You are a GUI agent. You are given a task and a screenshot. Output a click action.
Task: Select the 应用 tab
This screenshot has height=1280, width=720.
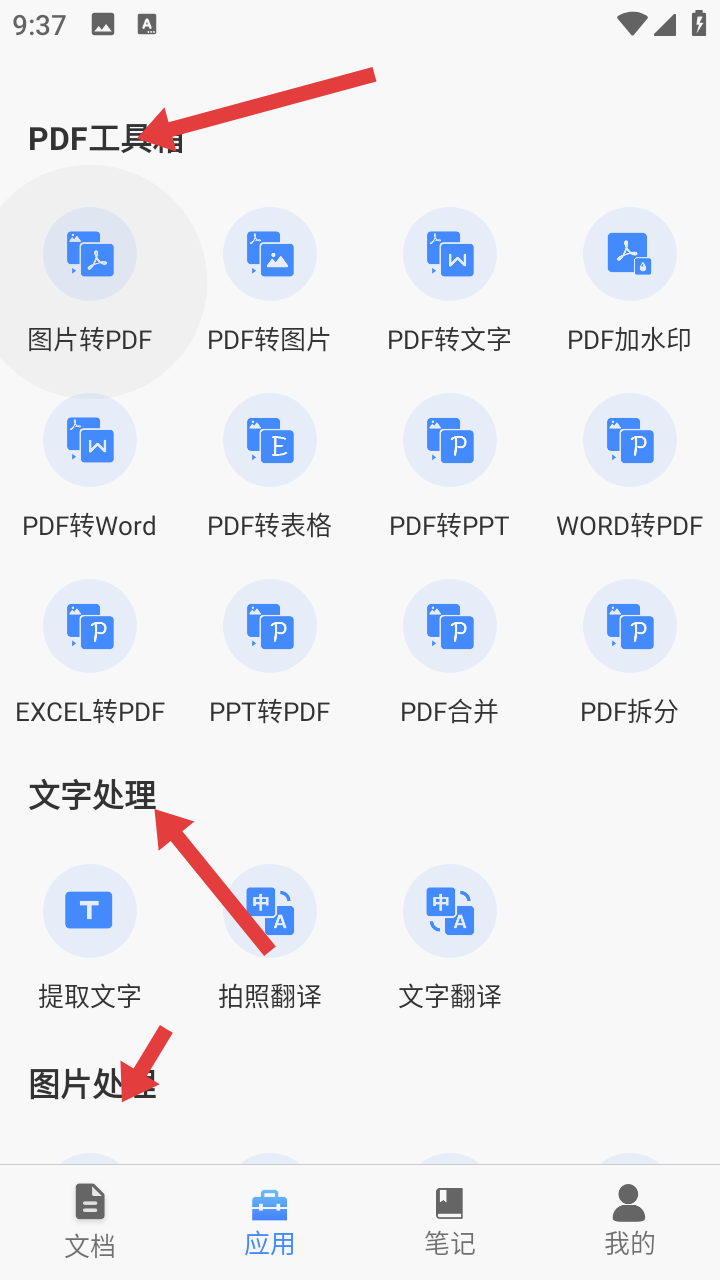click(x=270, y=1222)
